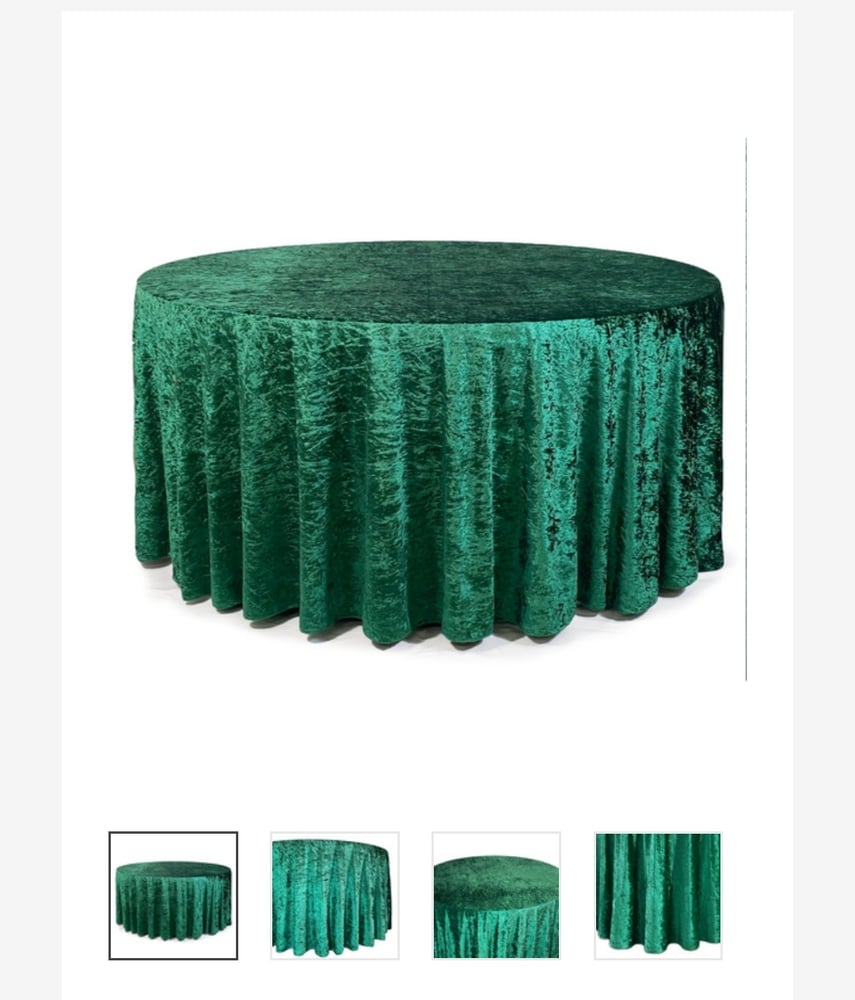
Task: Open the main green tablecloth product image
Action: tap(428, 440)
